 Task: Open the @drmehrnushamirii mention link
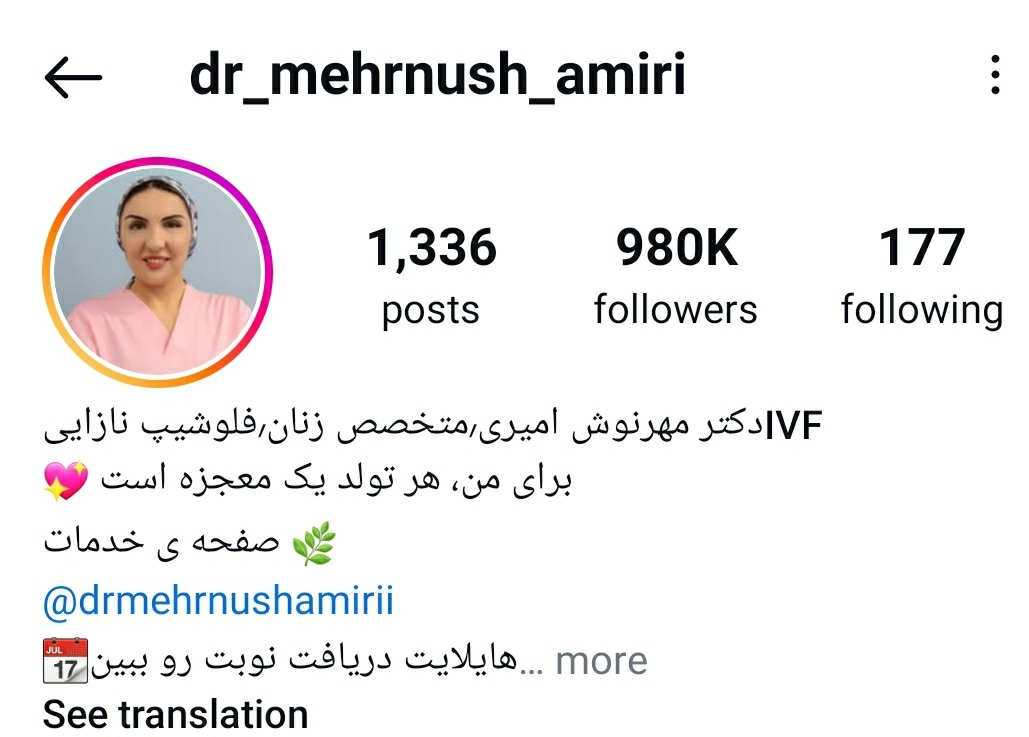[218, 602]
